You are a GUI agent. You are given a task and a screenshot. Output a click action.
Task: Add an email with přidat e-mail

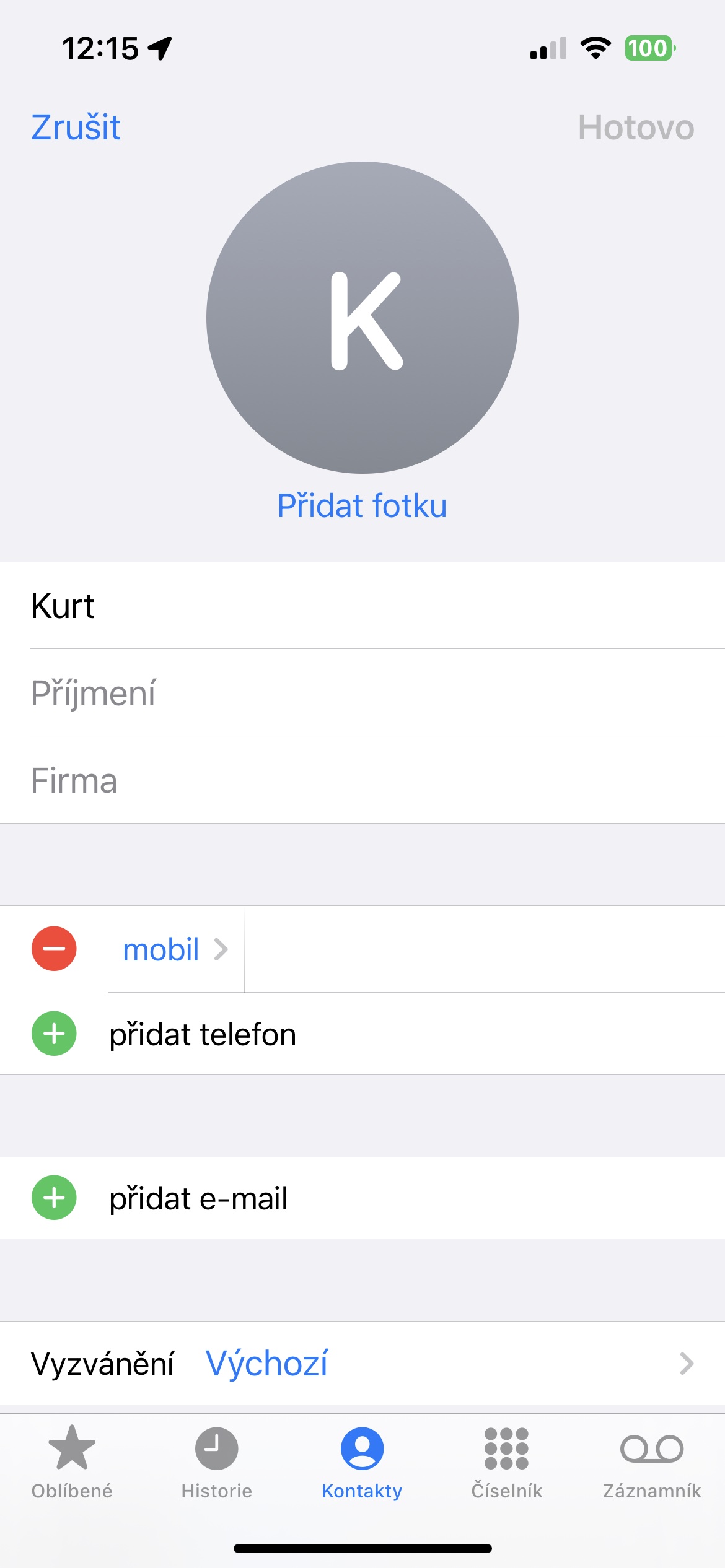coord(198,1198)
